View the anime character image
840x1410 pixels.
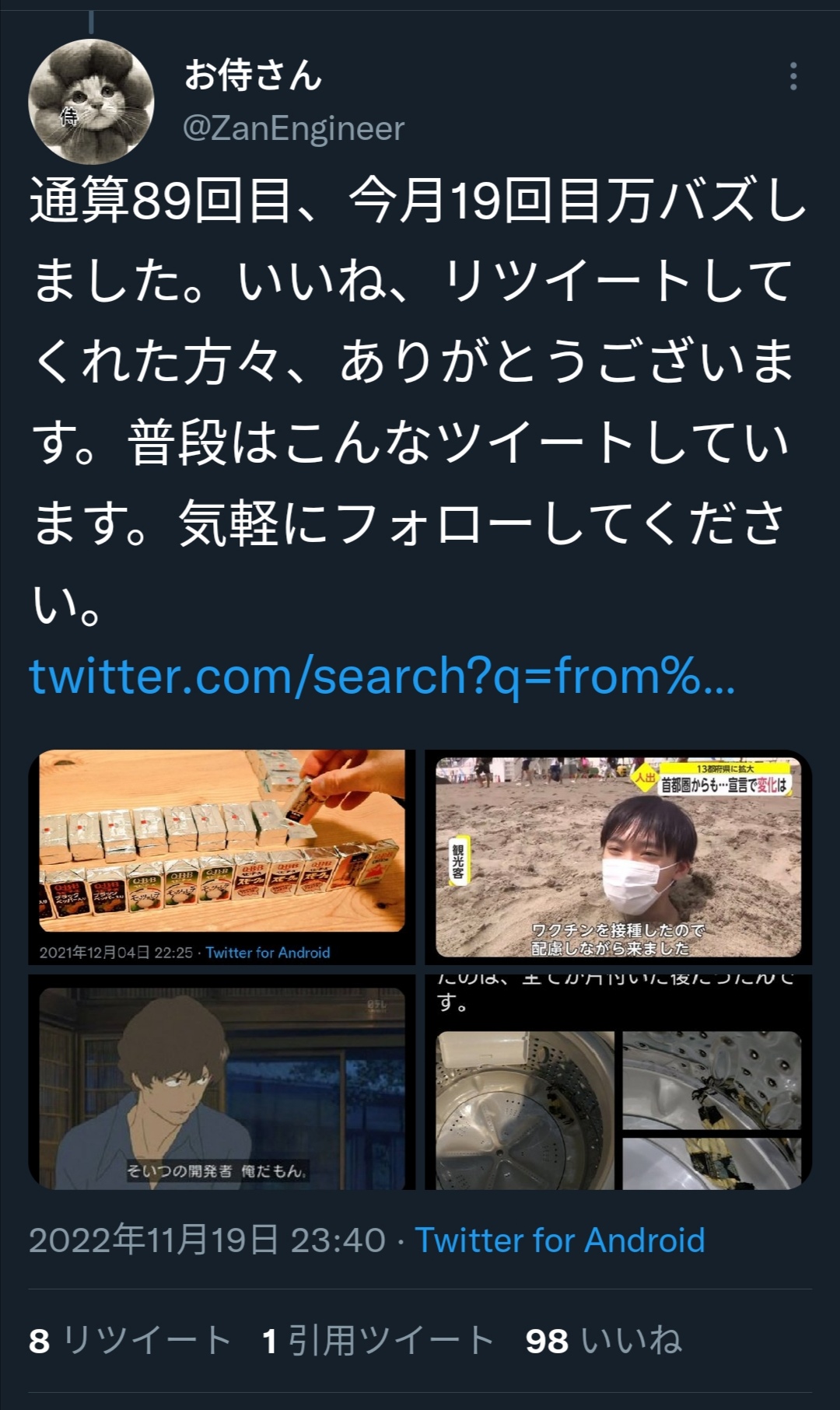pos(222,1083)
